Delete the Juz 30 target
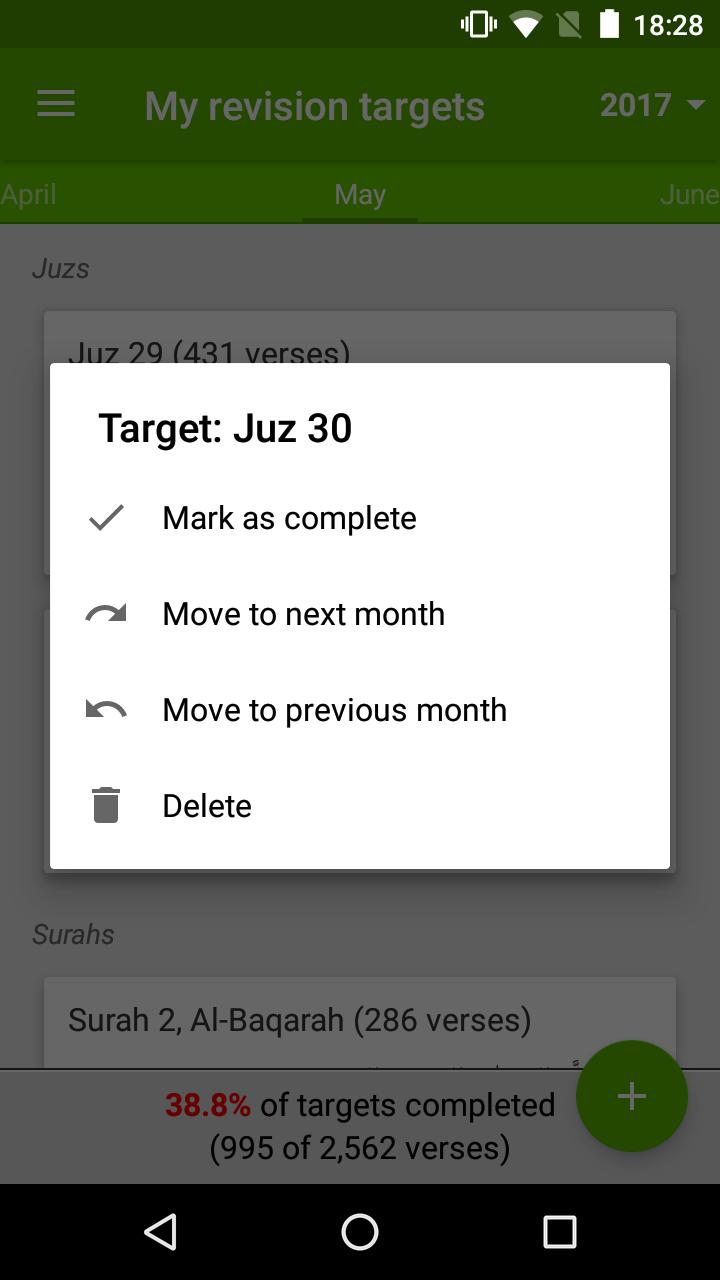 point(207,806)
